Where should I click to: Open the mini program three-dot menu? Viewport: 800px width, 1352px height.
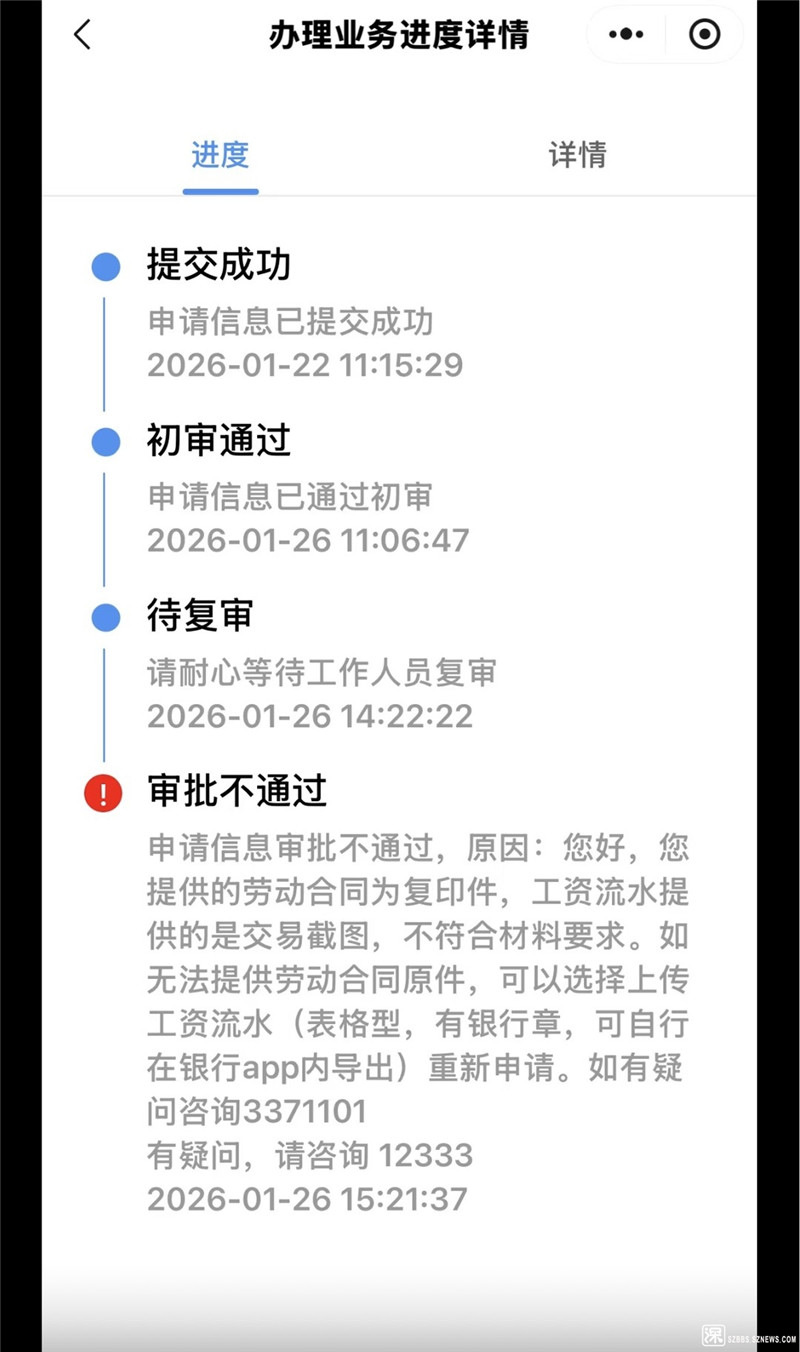tap(626, 35)
